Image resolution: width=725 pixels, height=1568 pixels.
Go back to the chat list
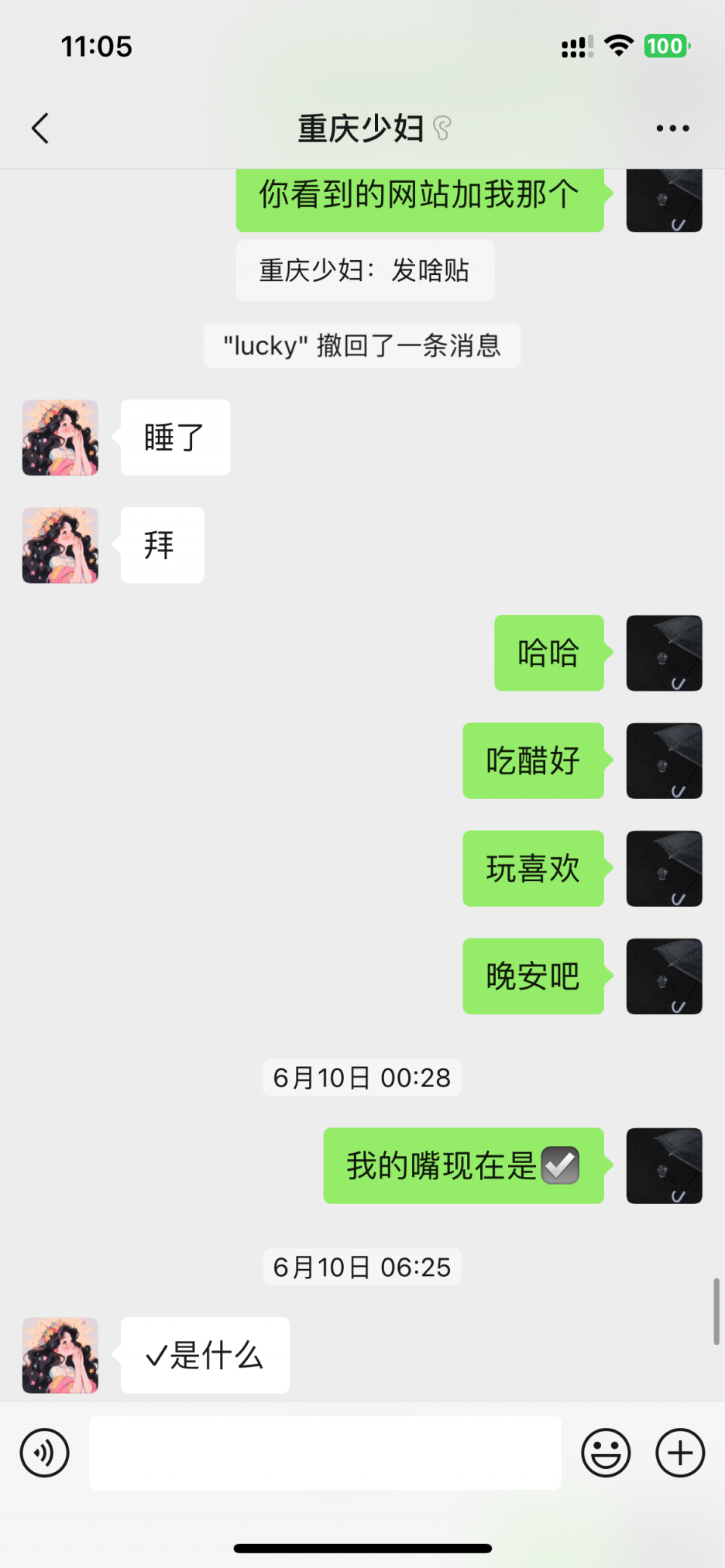[x=40, y=129]
